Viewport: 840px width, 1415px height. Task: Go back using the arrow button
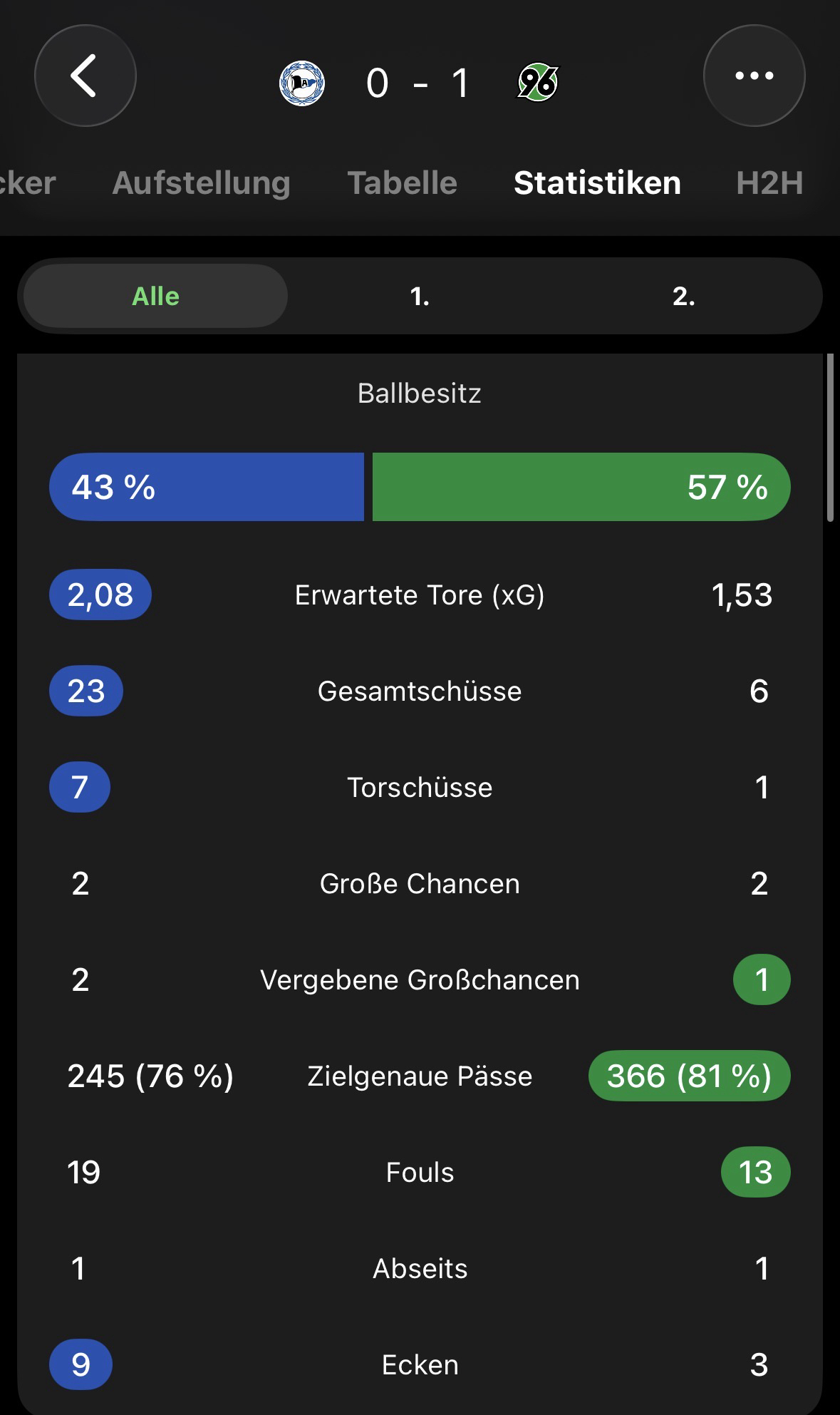(85, 76)
